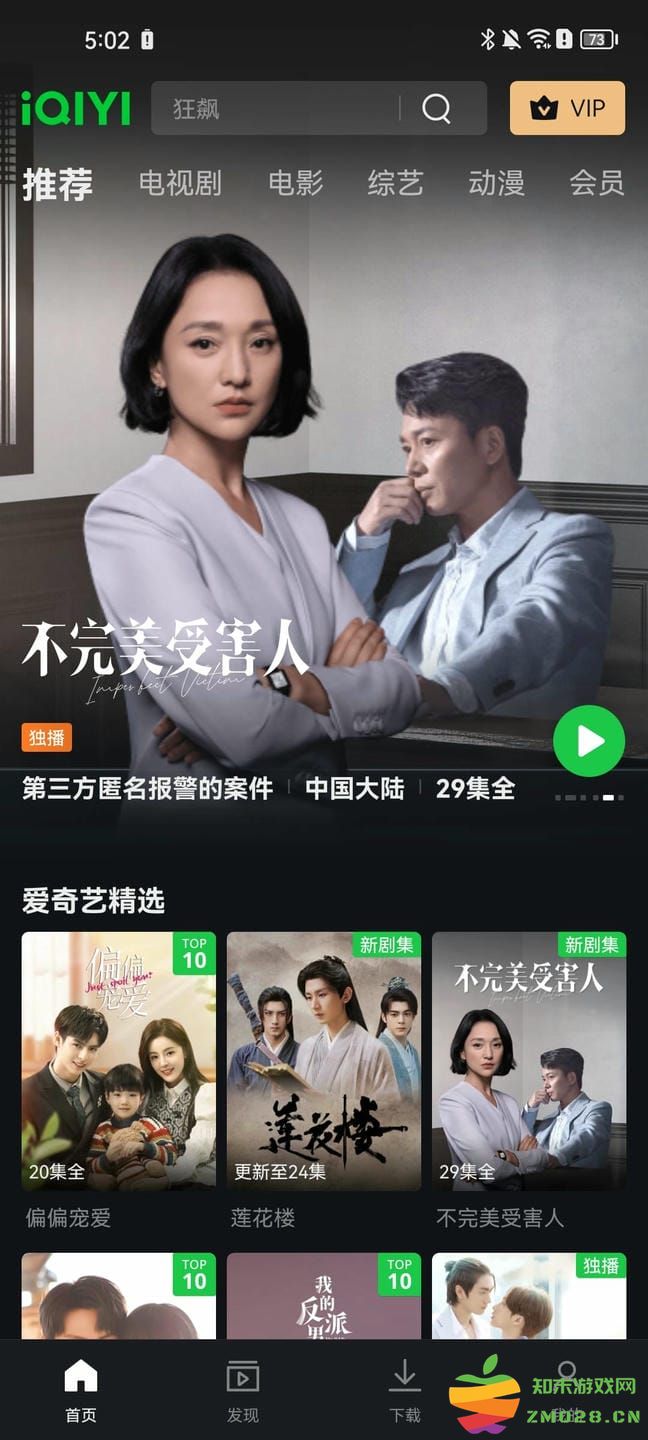The image size is (648, 1440).
Task: Open the VIP membership button
Action: [567, 108]
